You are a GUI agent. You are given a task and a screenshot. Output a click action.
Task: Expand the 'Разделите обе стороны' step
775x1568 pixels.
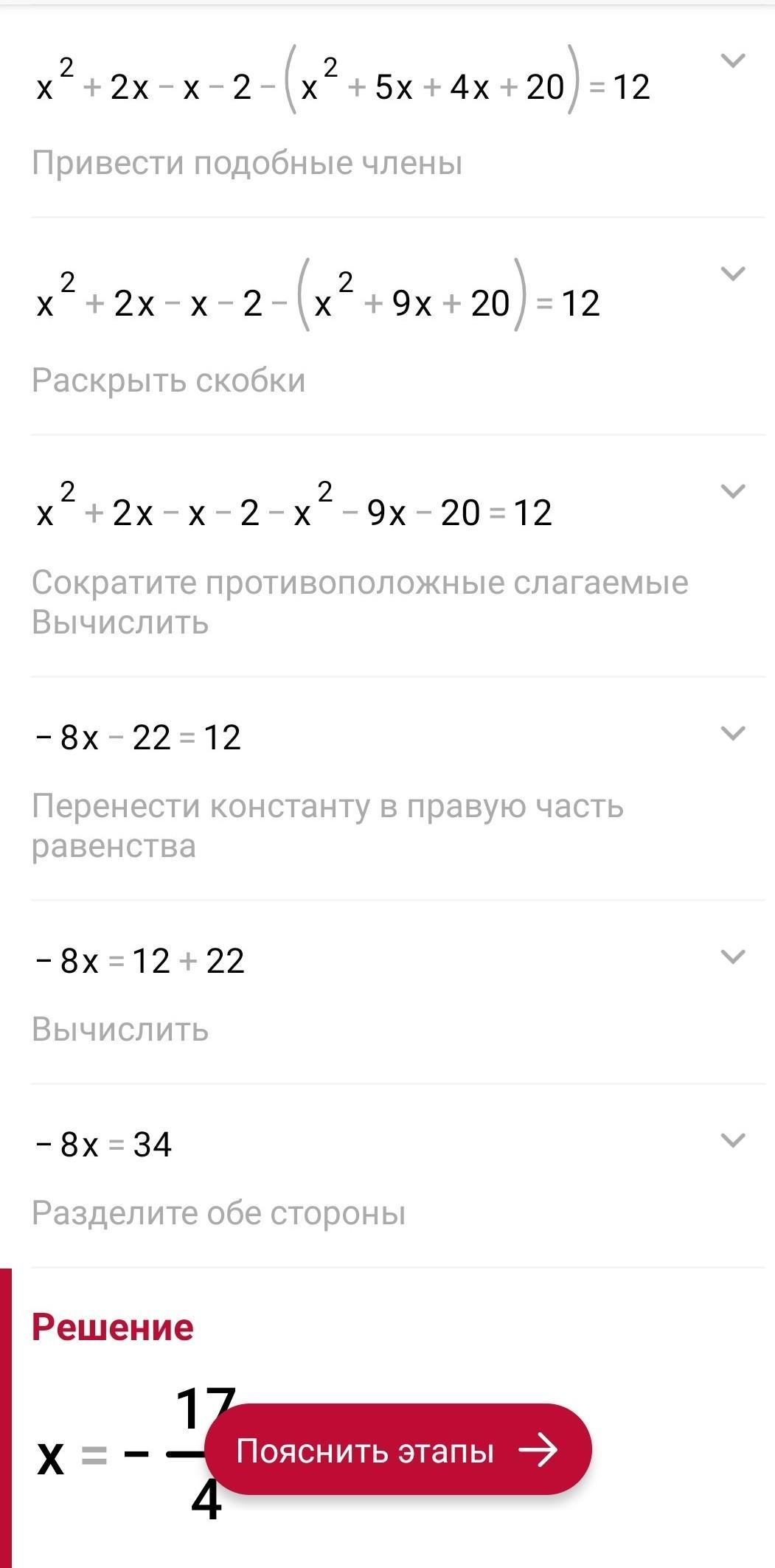(732, 1140)
